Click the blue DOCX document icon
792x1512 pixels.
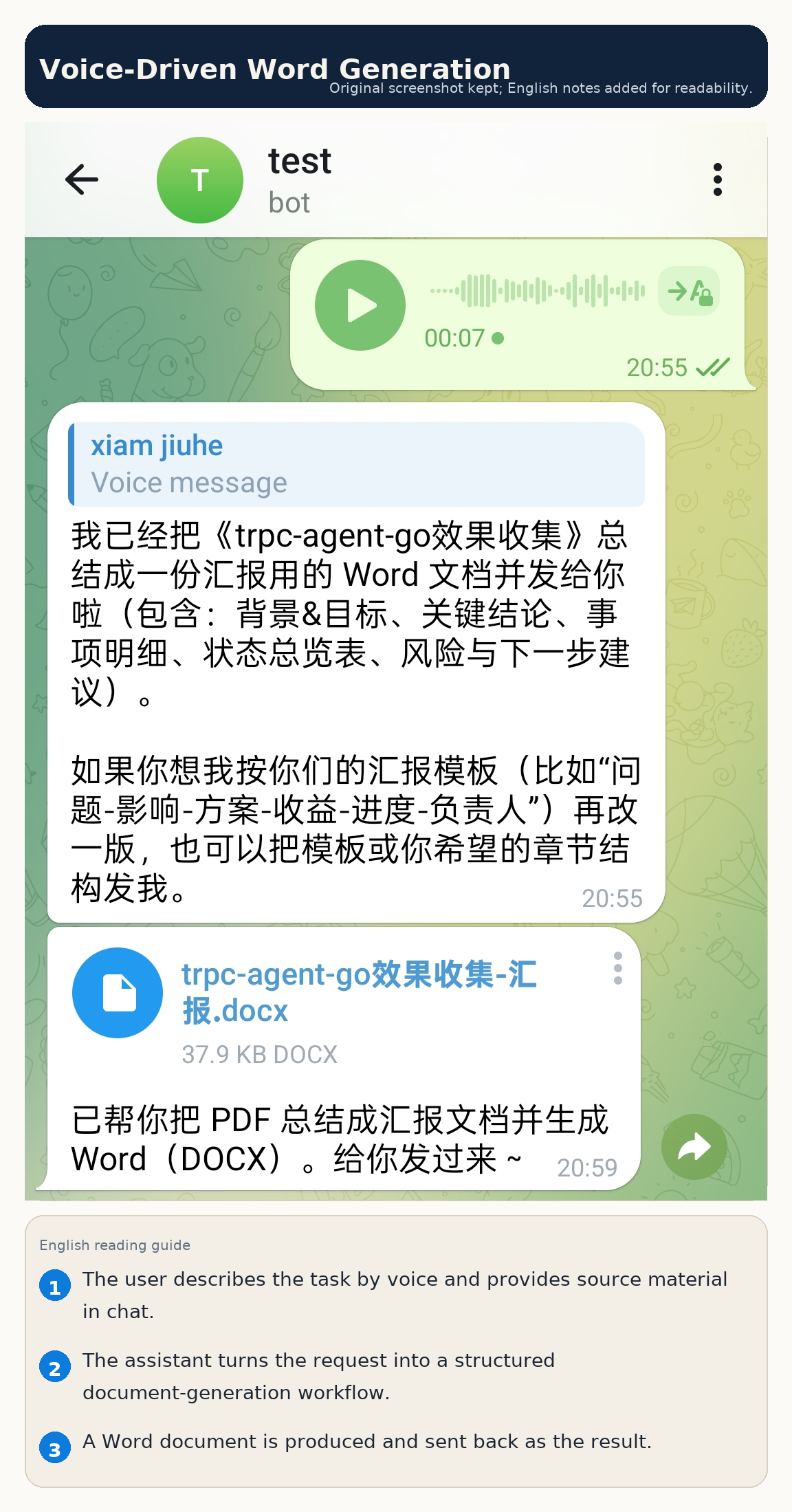tap(119, 992)
